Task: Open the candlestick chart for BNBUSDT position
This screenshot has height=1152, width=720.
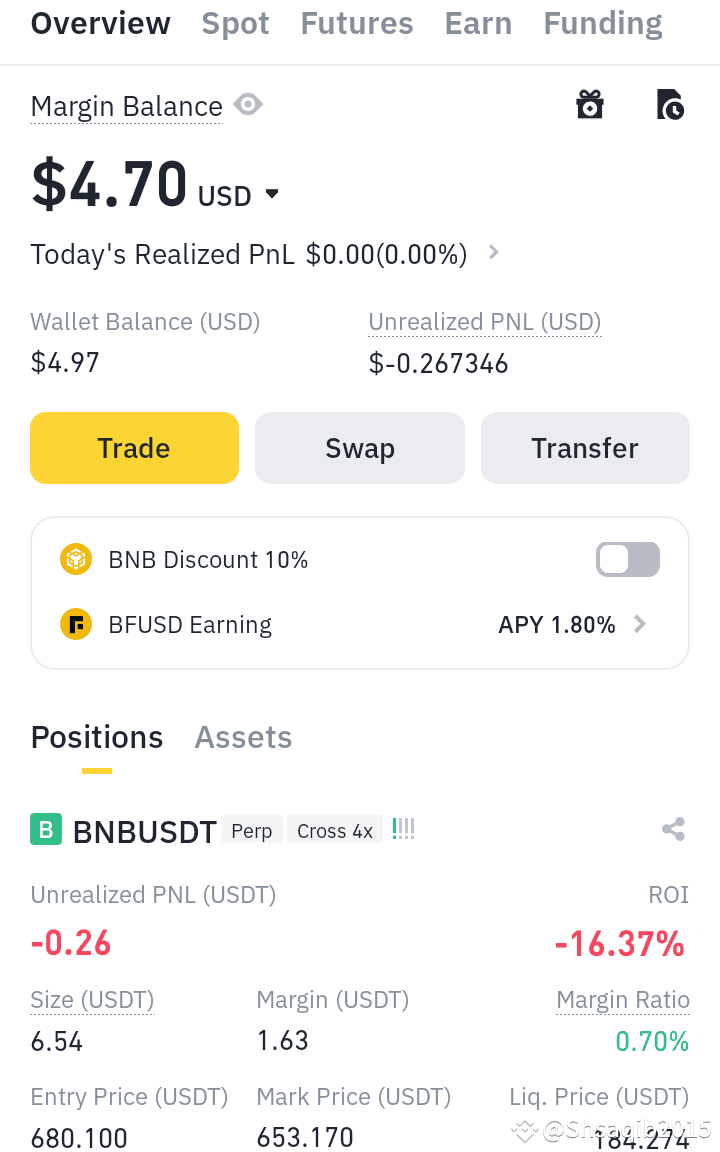Action: click(x=403, y=829)
